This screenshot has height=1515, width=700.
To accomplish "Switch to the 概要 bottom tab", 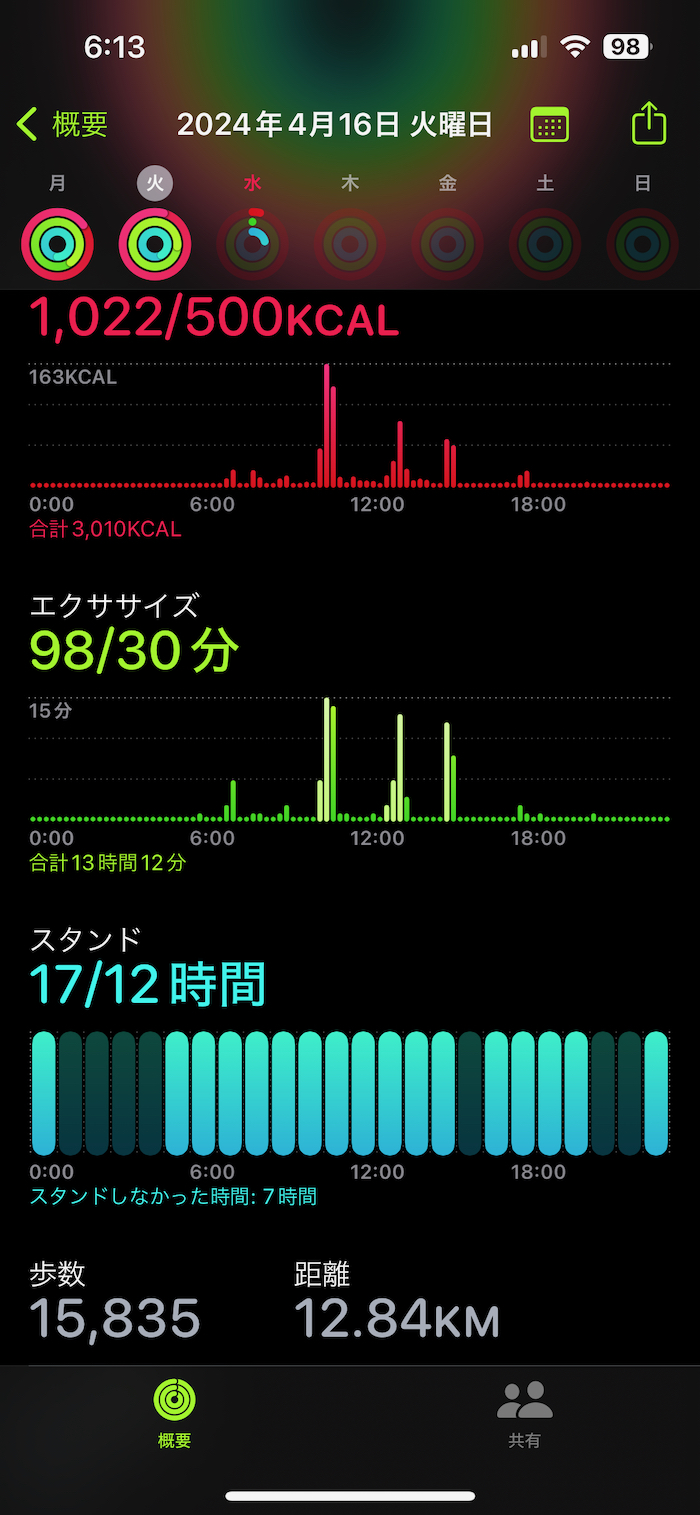I will pos(174,1413).
